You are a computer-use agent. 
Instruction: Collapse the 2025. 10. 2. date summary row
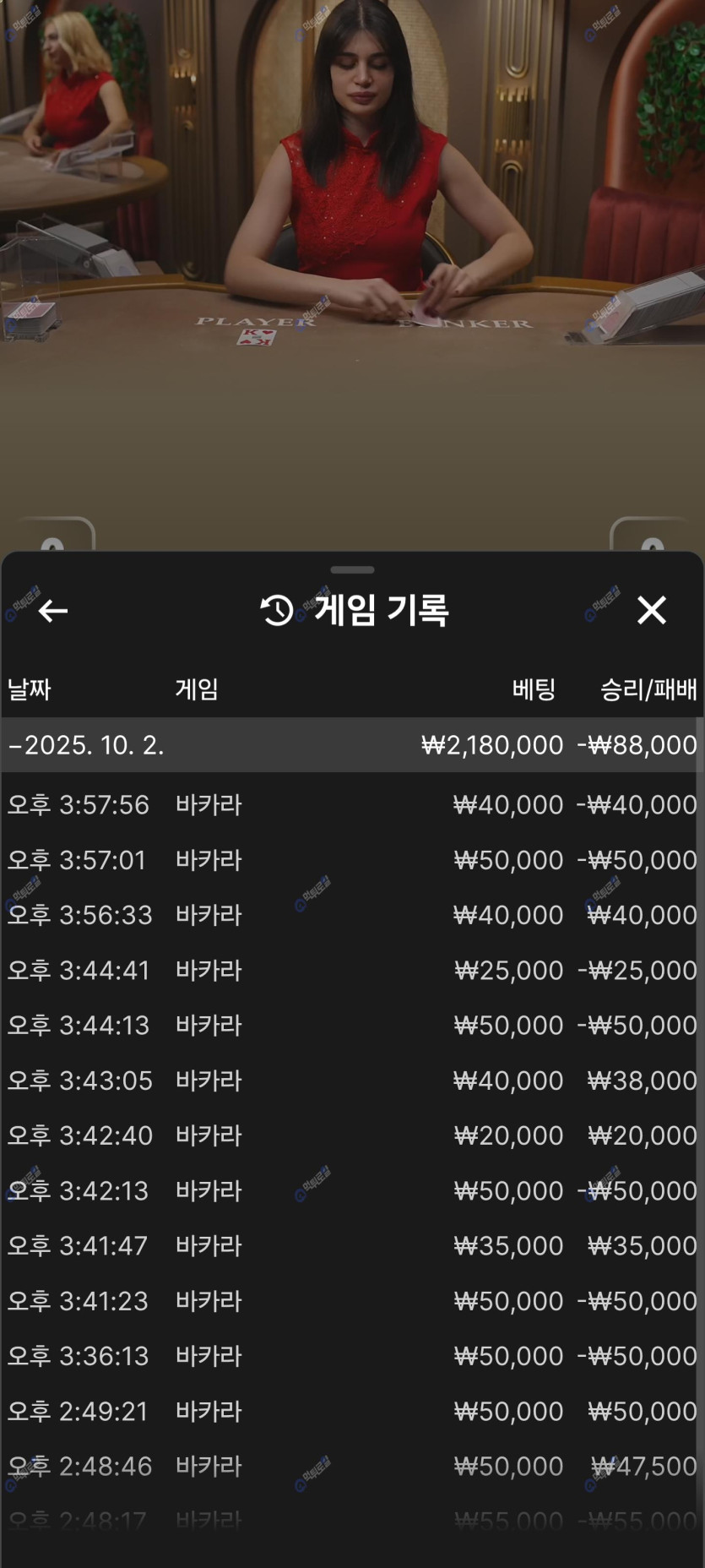click(352, 745)
